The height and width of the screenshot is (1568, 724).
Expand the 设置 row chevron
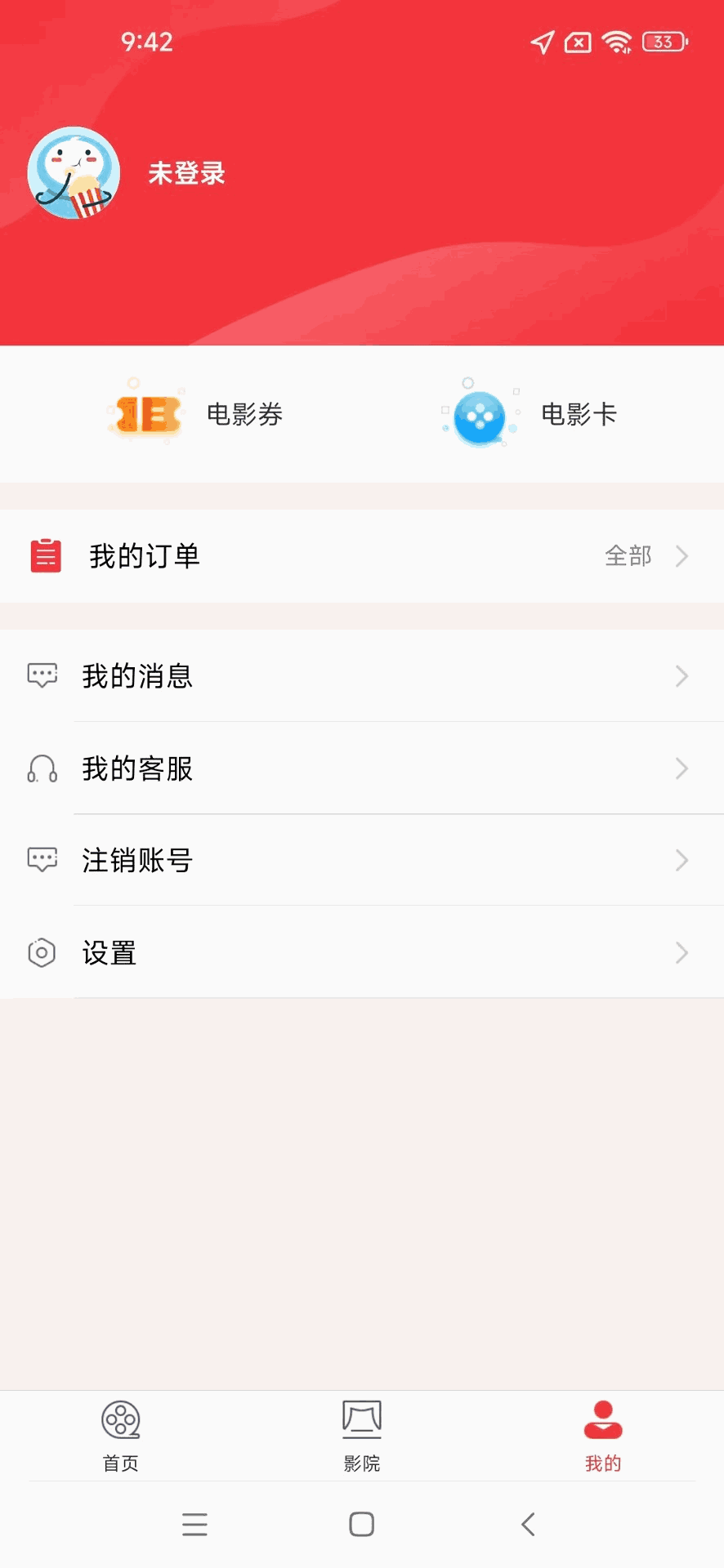pos(682,952)
